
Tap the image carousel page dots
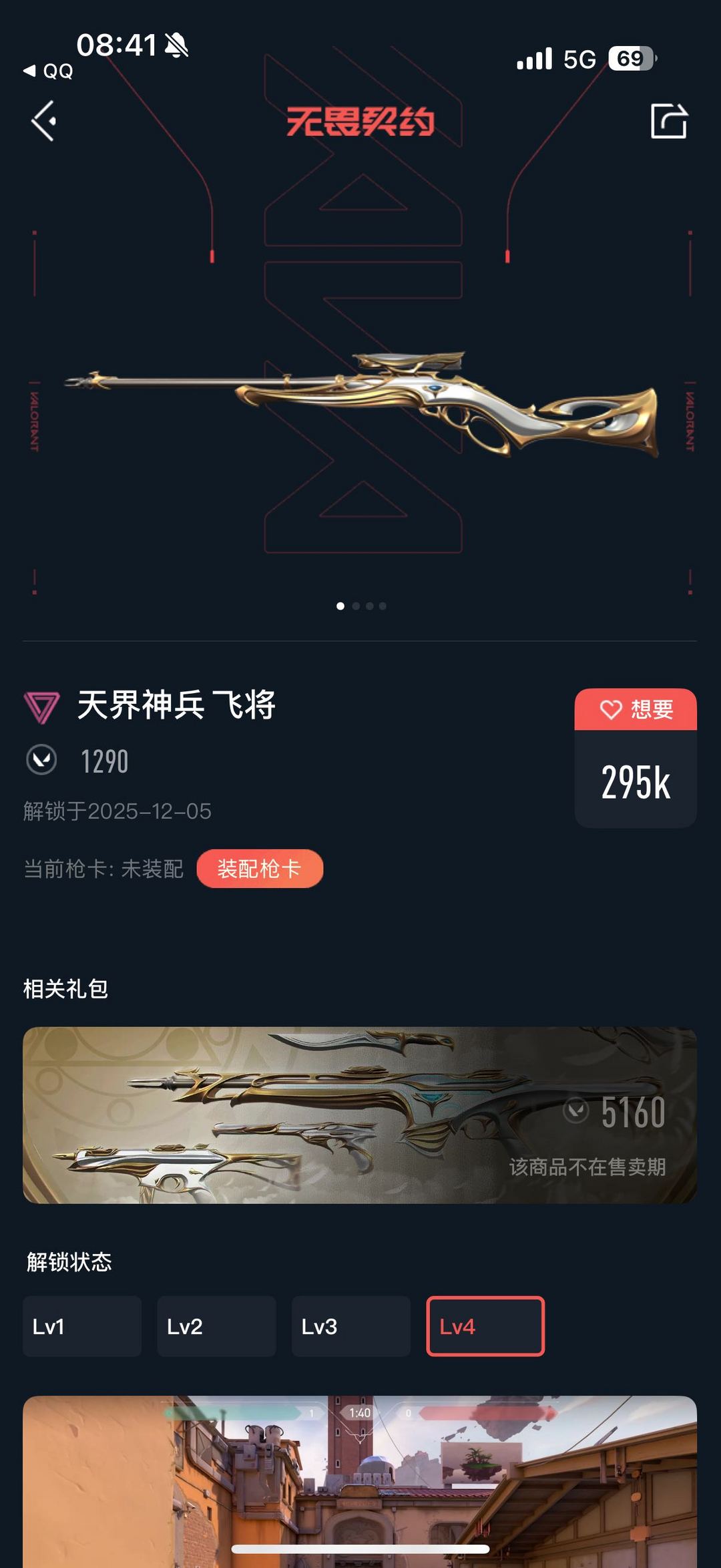(361, 606)
